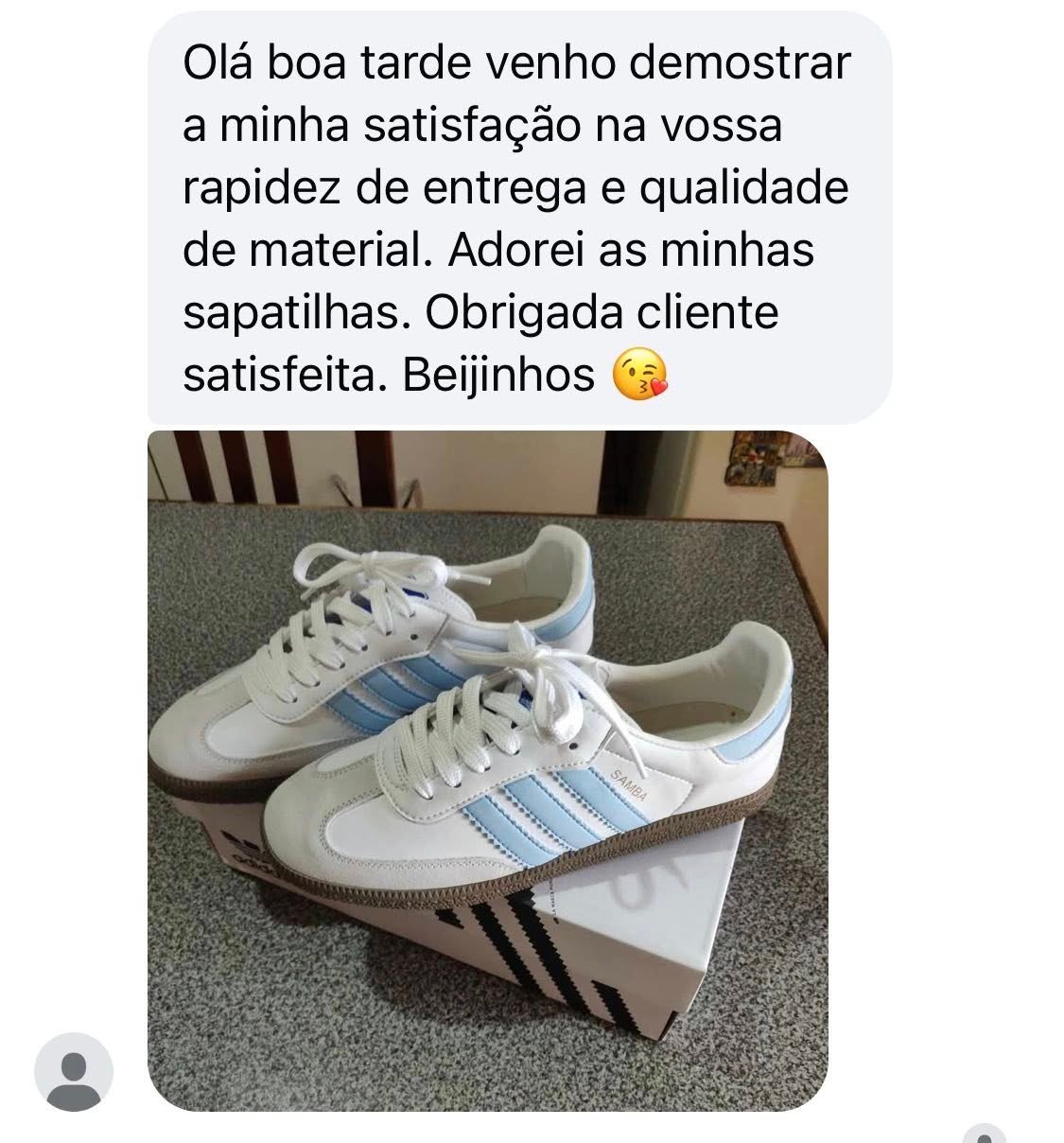
Task: Open the sender's profile avatar
Action: pyautogui.click(x=74, y=1071)
